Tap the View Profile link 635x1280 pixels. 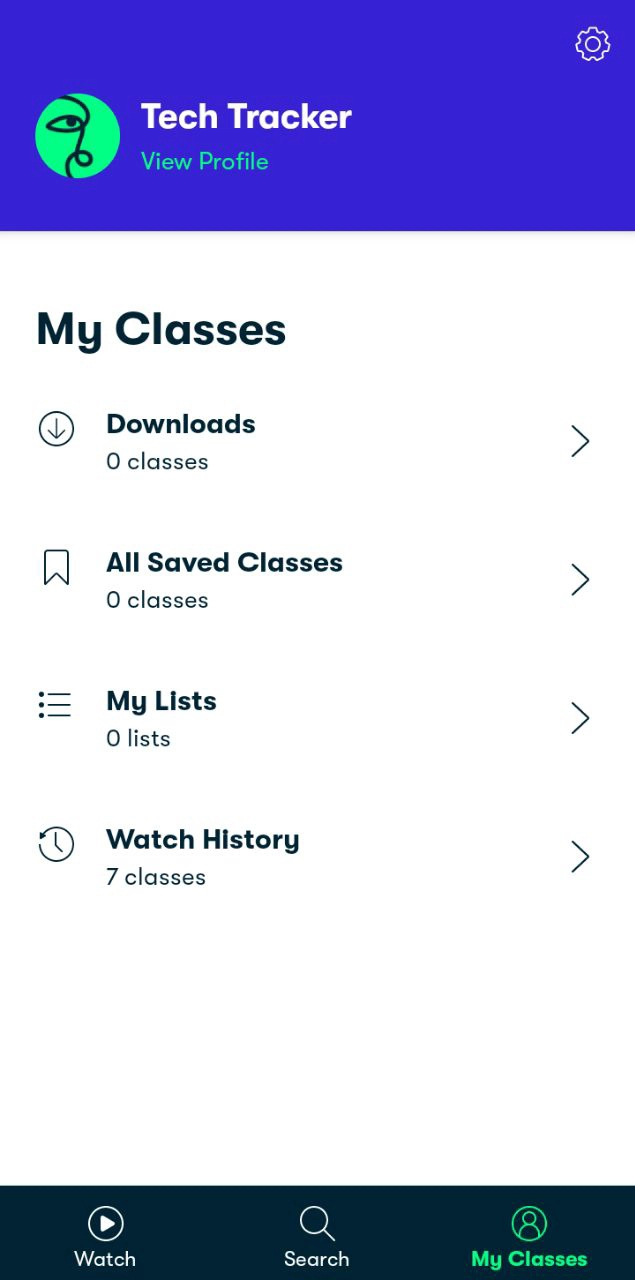(204, 161)
